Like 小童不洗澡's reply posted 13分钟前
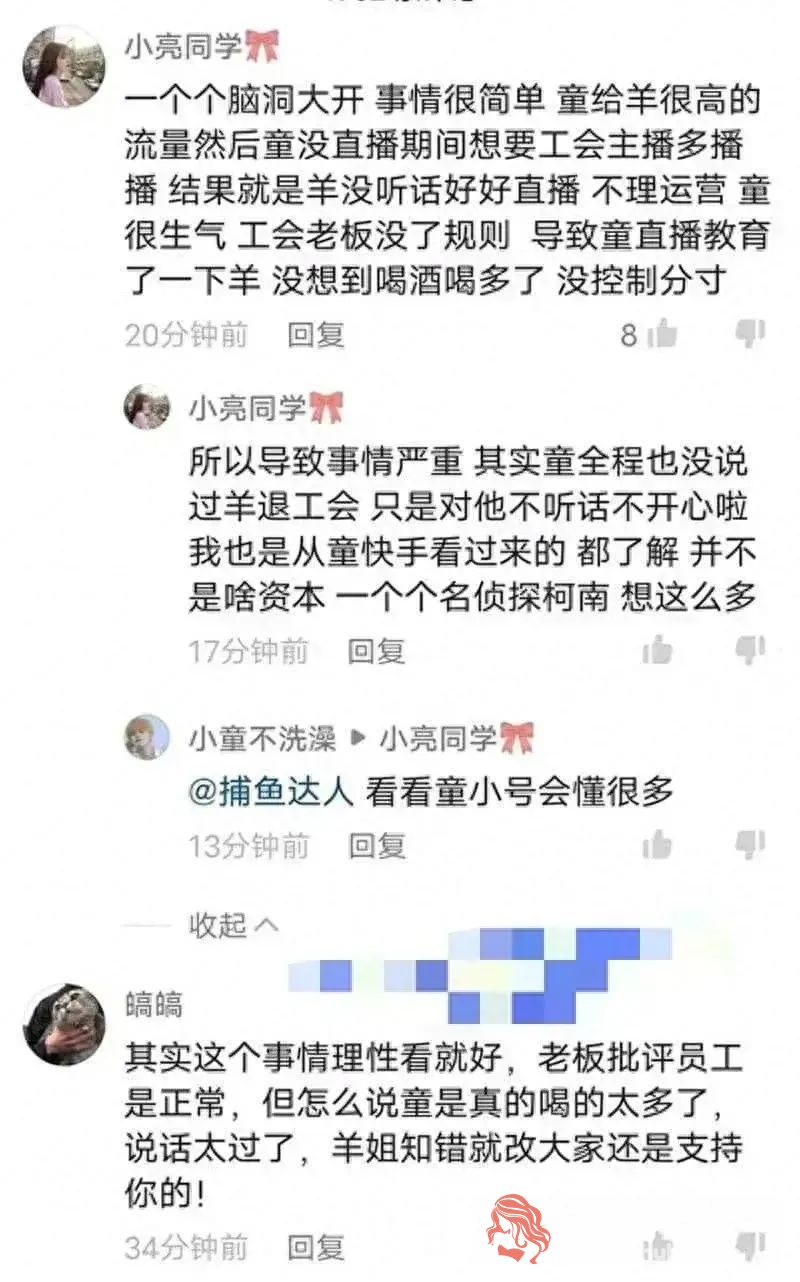This screenshot has height=1282, width=800. pyautogui.click(x=658, y=846)
